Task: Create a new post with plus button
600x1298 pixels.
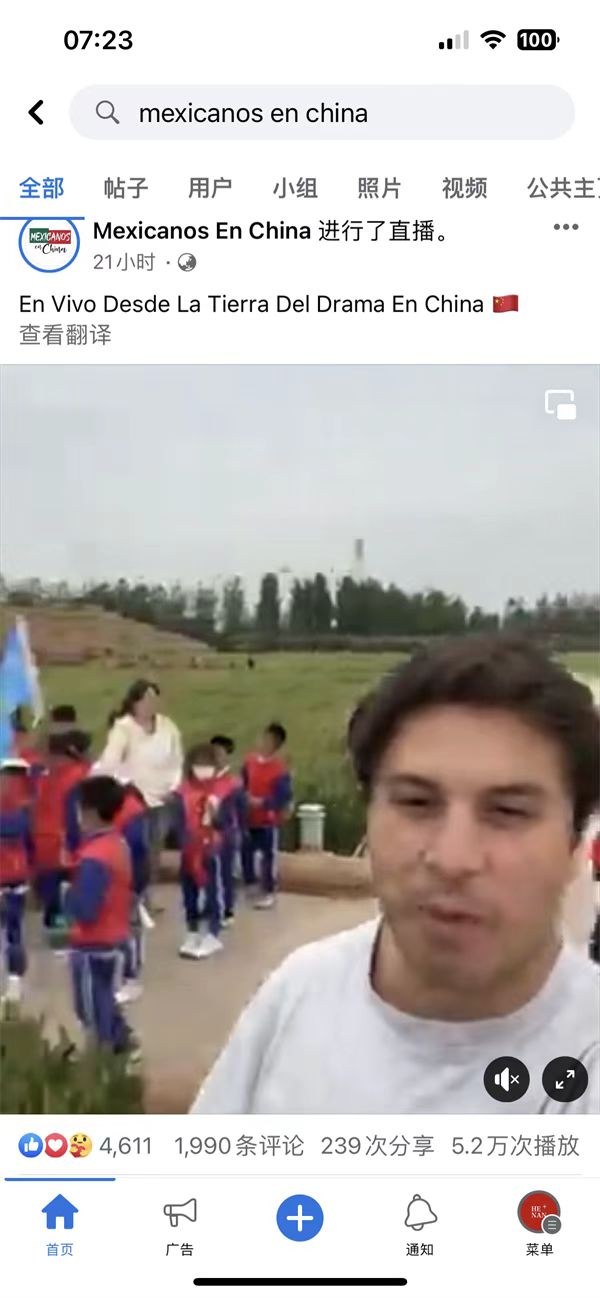Action: point(300,1218)
